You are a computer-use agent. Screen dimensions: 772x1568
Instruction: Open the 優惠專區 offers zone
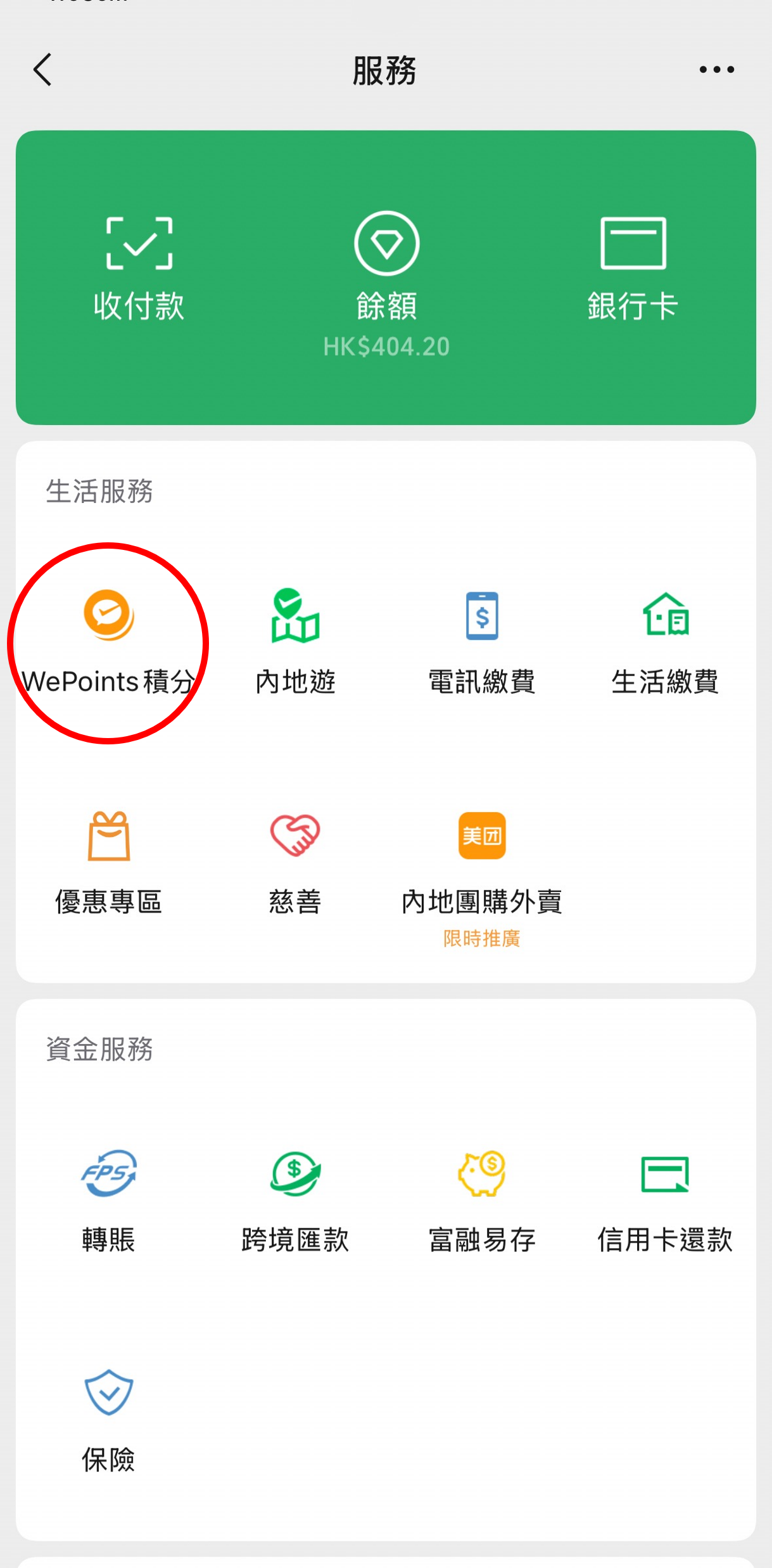coord(108,862)
